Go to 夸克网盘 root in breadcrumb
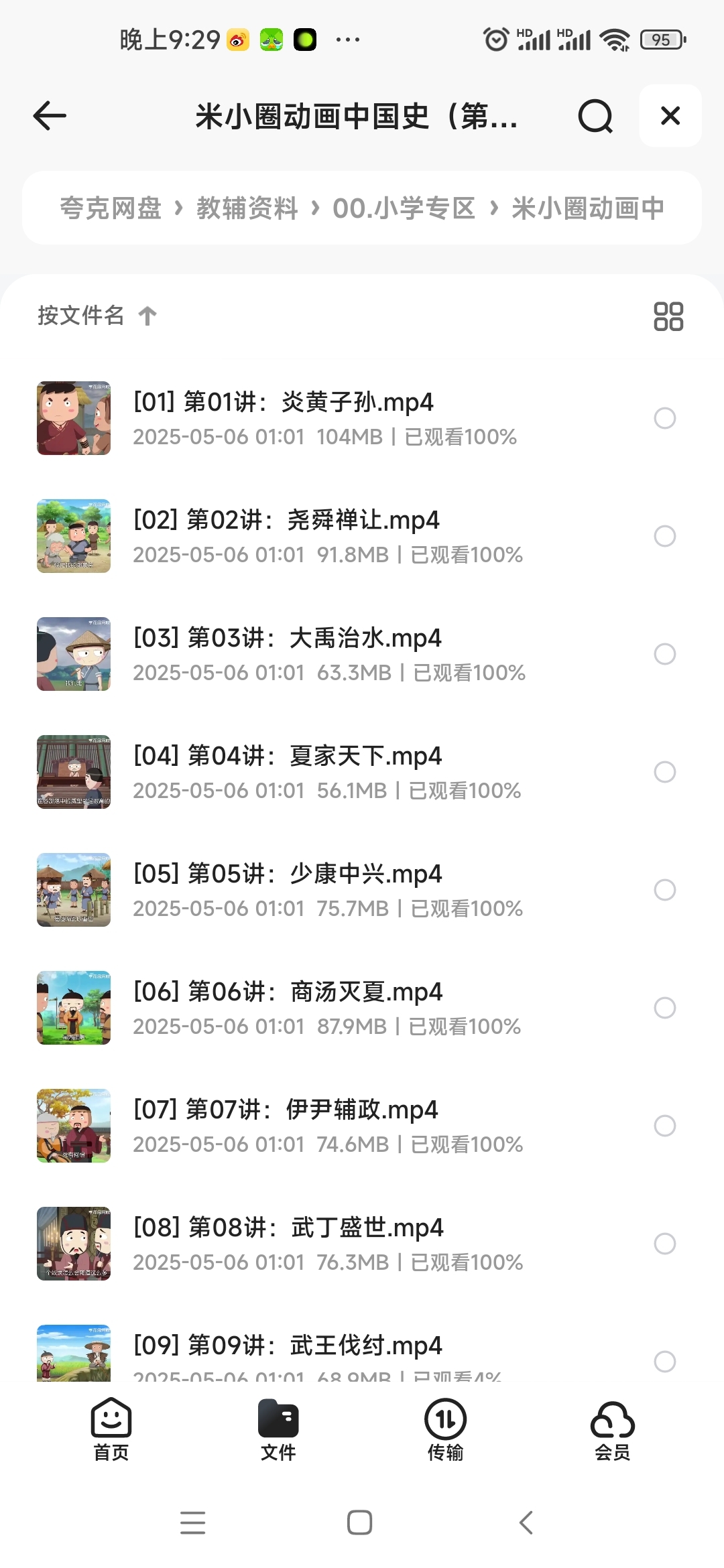 [x=111, y=208]
